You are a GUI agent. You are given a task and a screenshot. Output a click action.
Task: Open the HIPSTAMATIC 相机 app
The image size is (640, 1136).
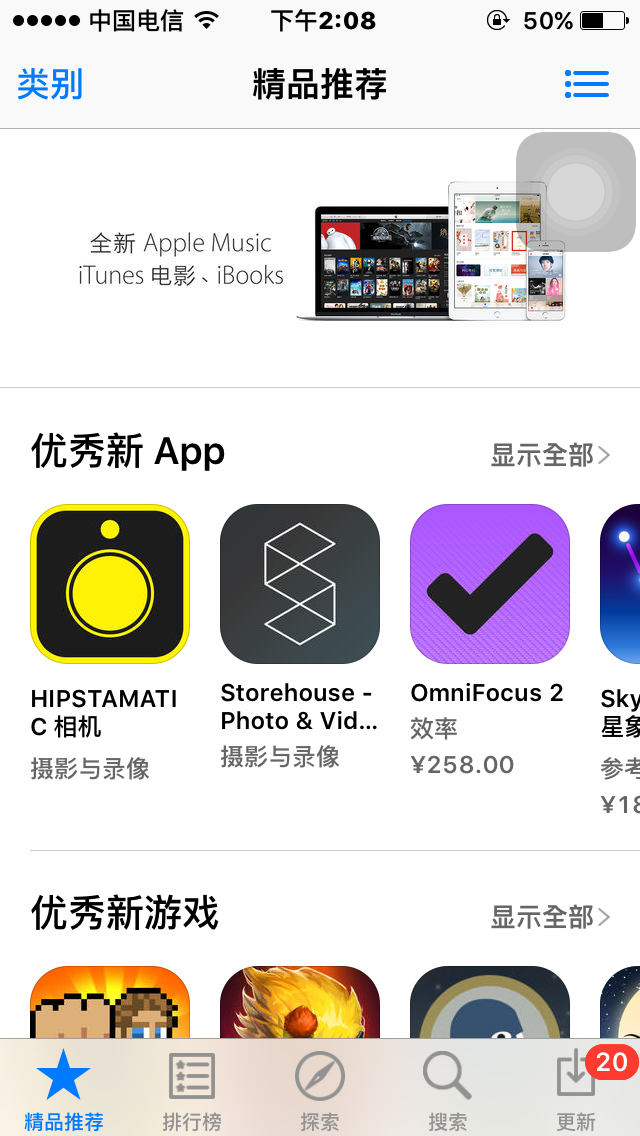point(110,584)
